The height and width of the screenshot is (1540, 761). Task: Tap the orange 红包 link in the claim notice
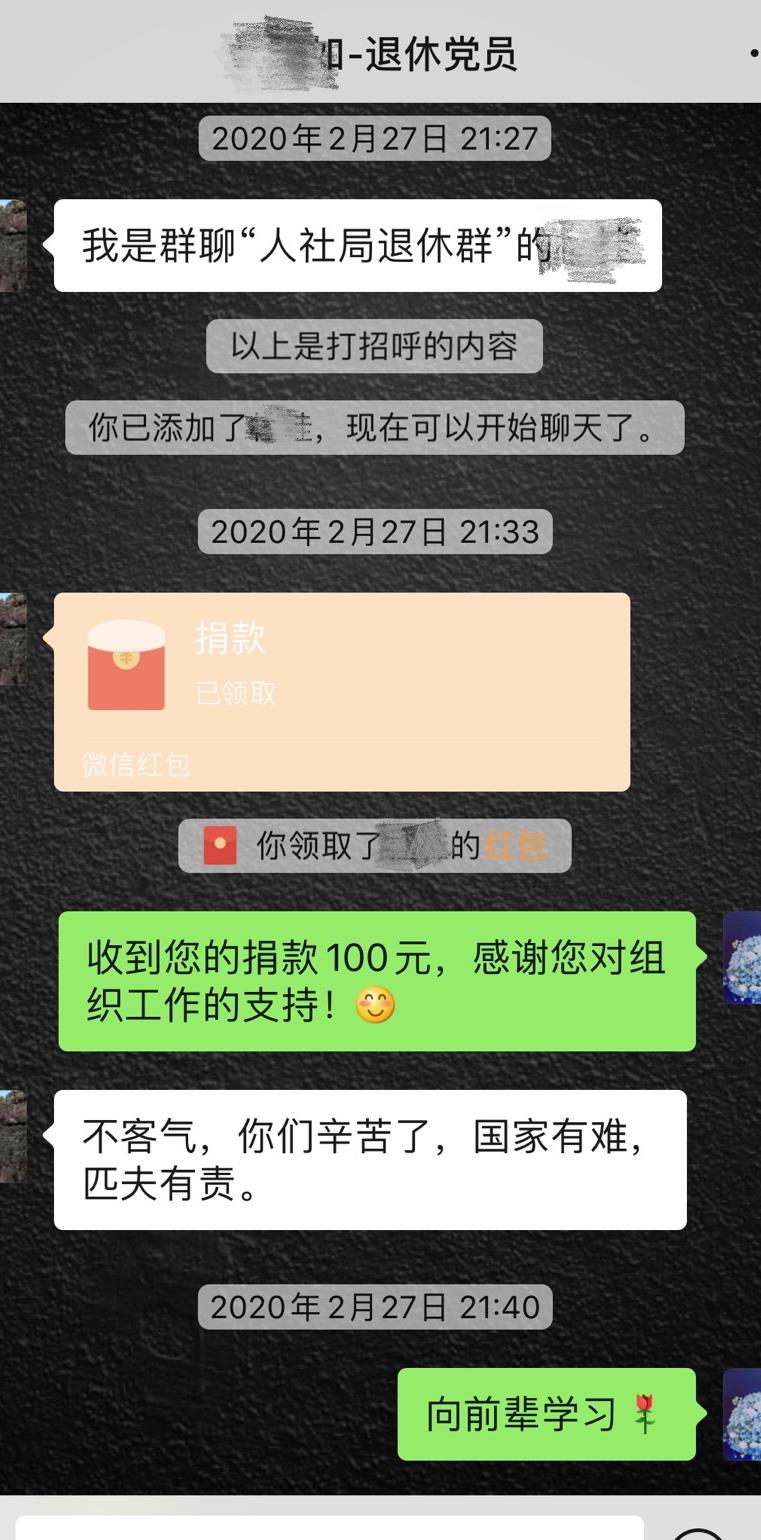(x=514, y=846)
